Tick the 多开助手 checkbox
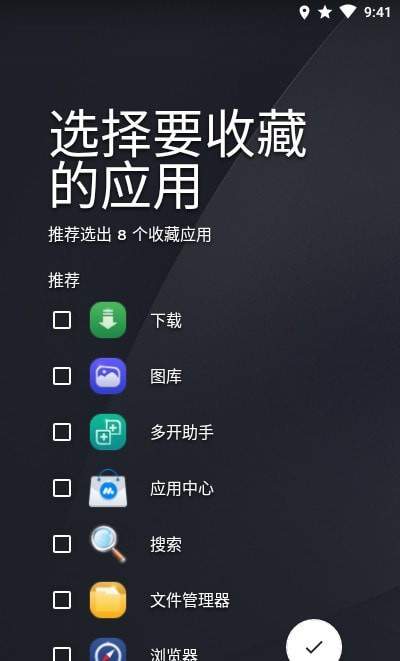The width and height of the screenshot is (400, 661). [62, 432]
